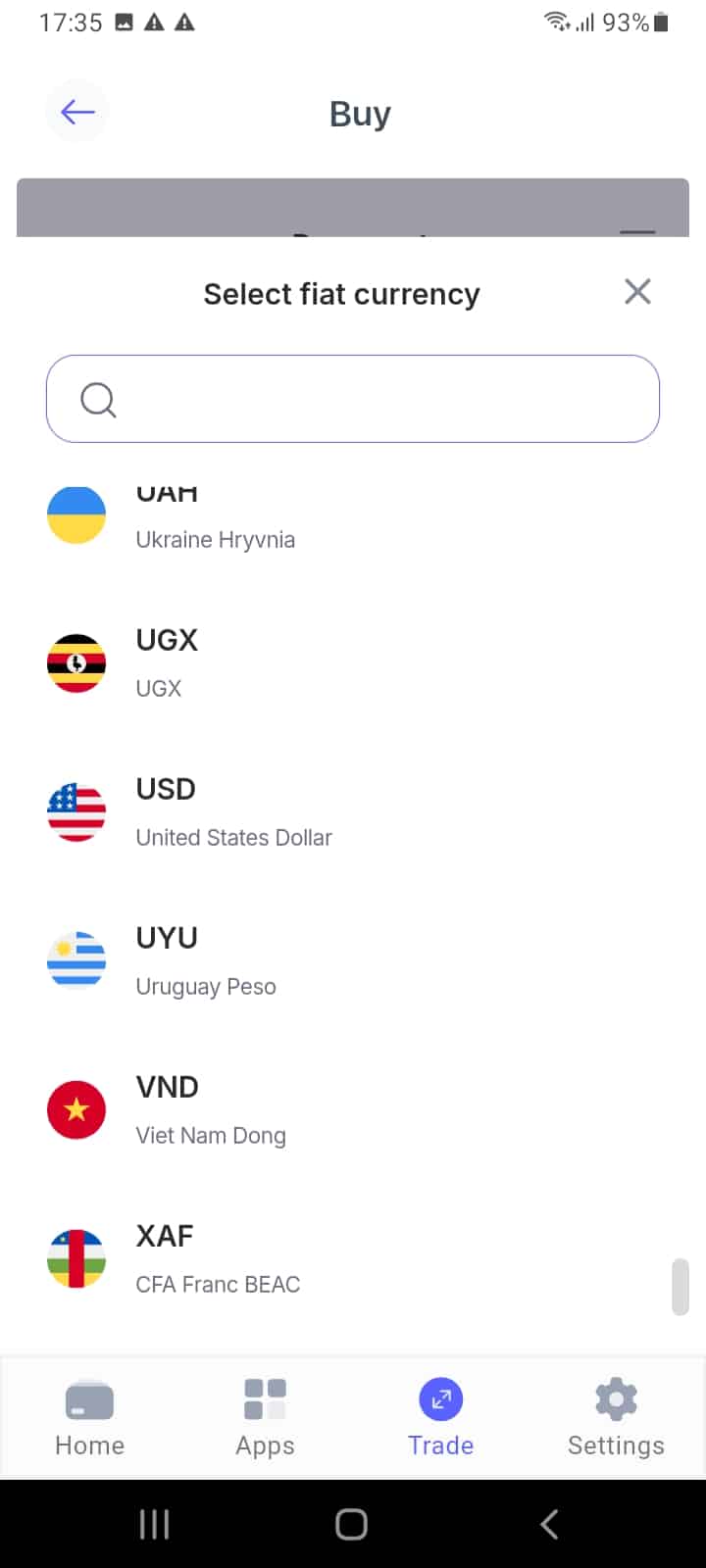This screenshot has height=1568, width=706.
Task: Close the fiat currency selector
Action: pos(637,291)
